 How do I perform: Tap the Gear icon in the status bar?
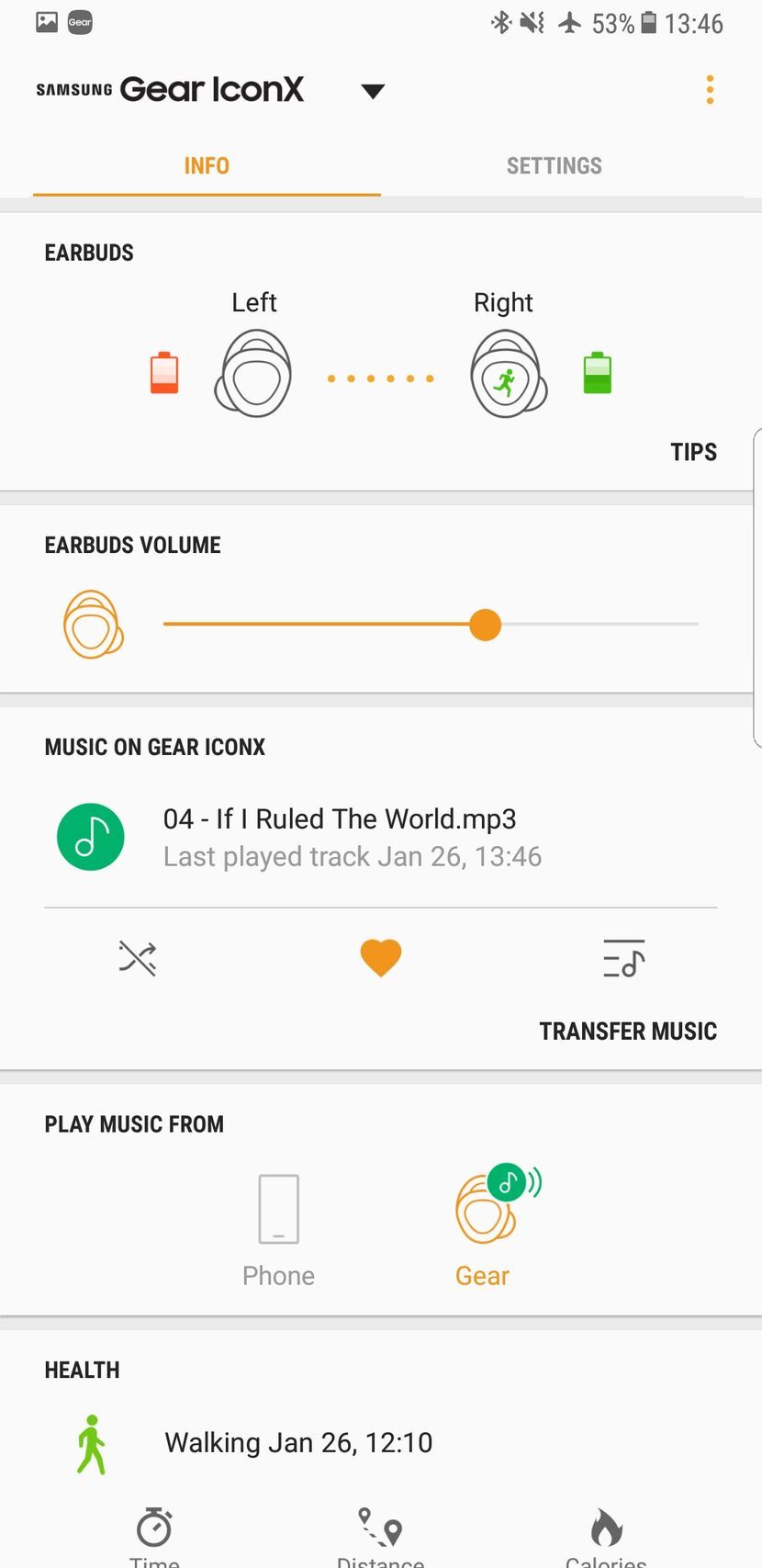80,22
